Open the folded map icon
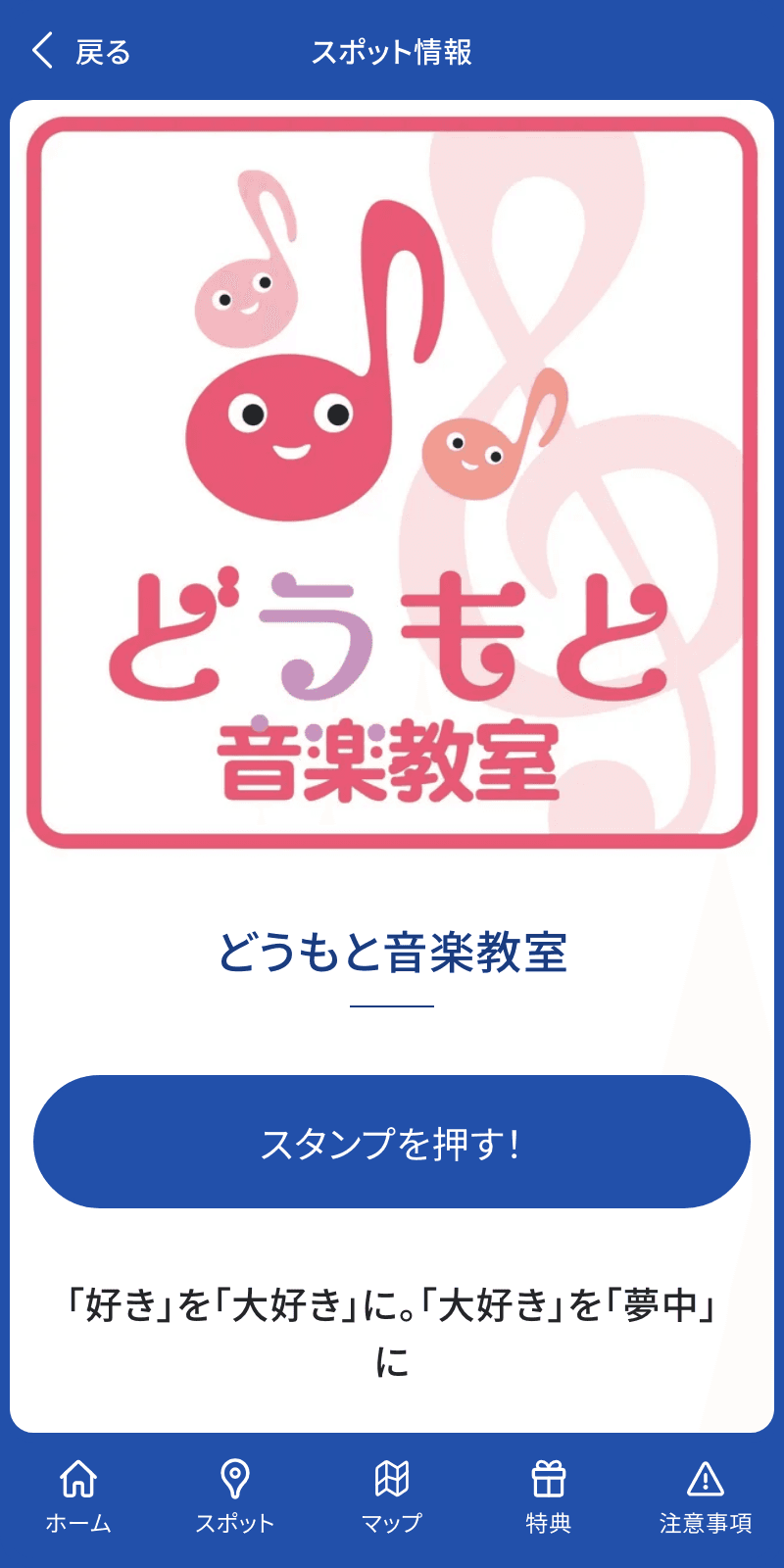Image resolution: width=784 pixels, height=1568 pixels. tap(392, 1475)
